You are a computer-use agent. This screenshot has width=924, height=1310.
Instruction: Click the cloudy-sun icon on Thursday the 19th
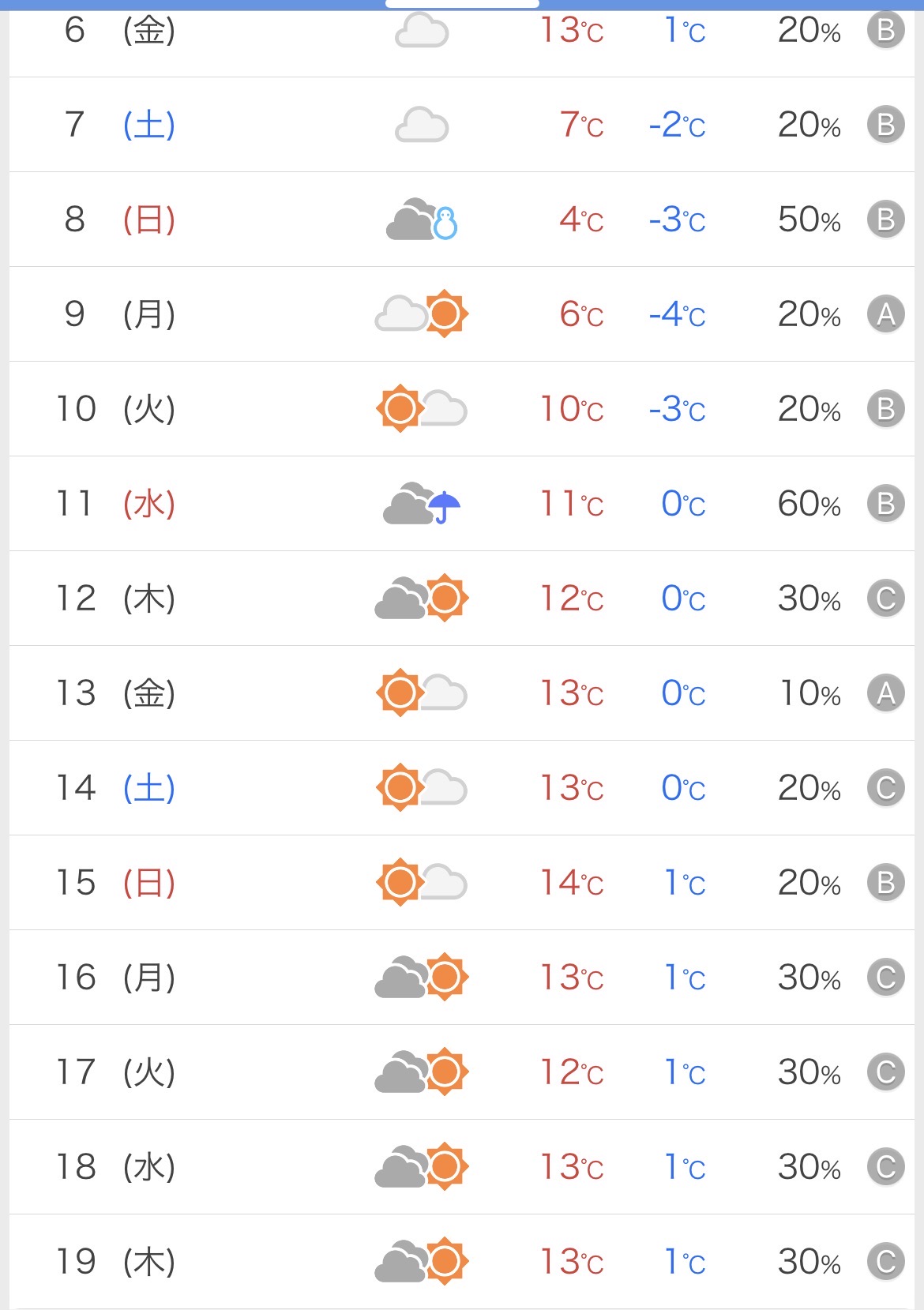click(421, 1261)
